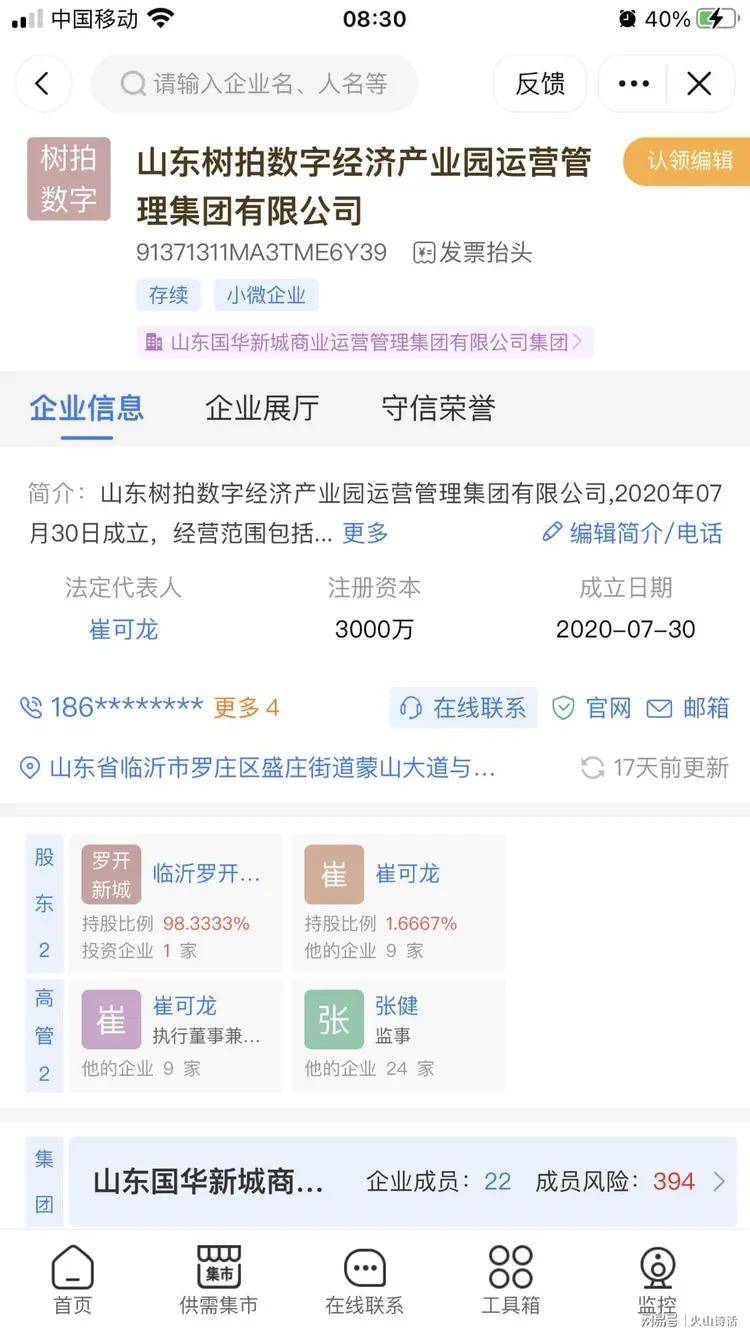Switch to the 工具箱 bottom tab

pyautogui.click(x=511, y=1281)
